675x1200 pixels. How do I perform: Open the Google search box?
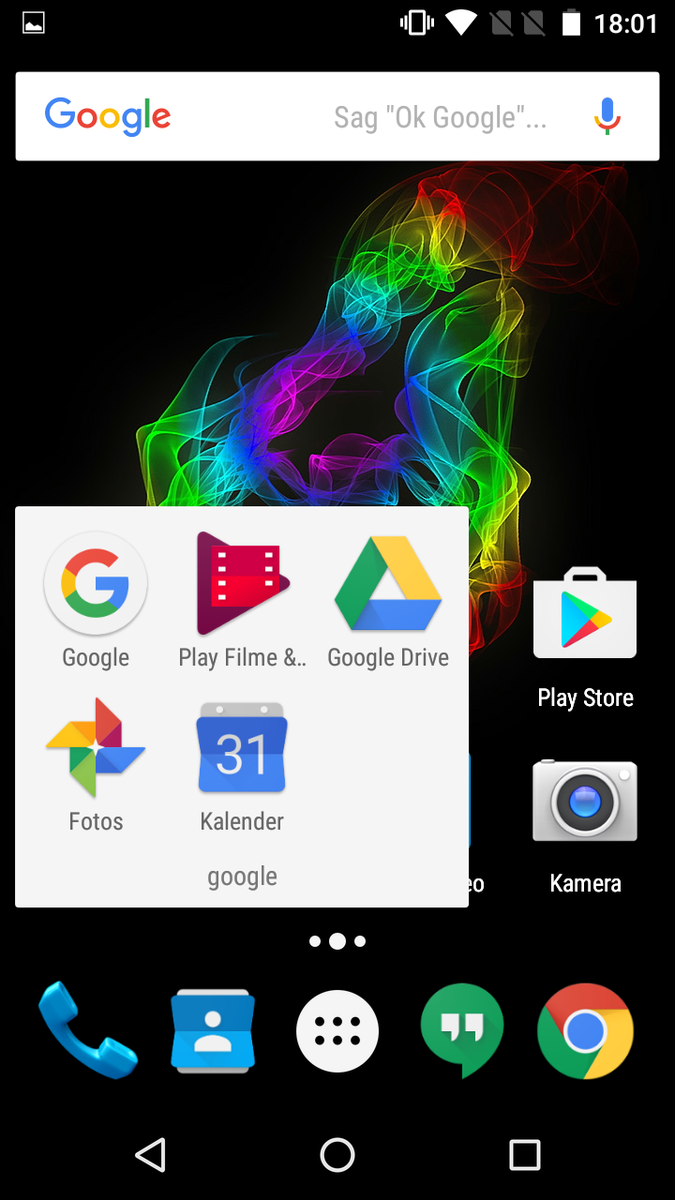(x=300, y=117)
